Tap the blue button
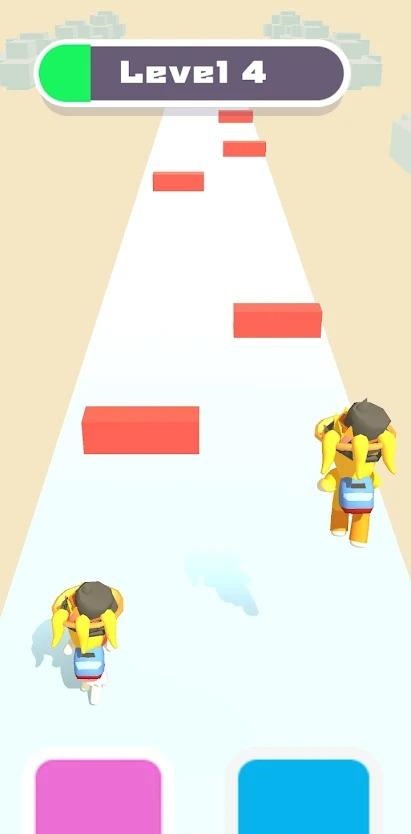Screen dimensions: 411x834 [304, 796]
